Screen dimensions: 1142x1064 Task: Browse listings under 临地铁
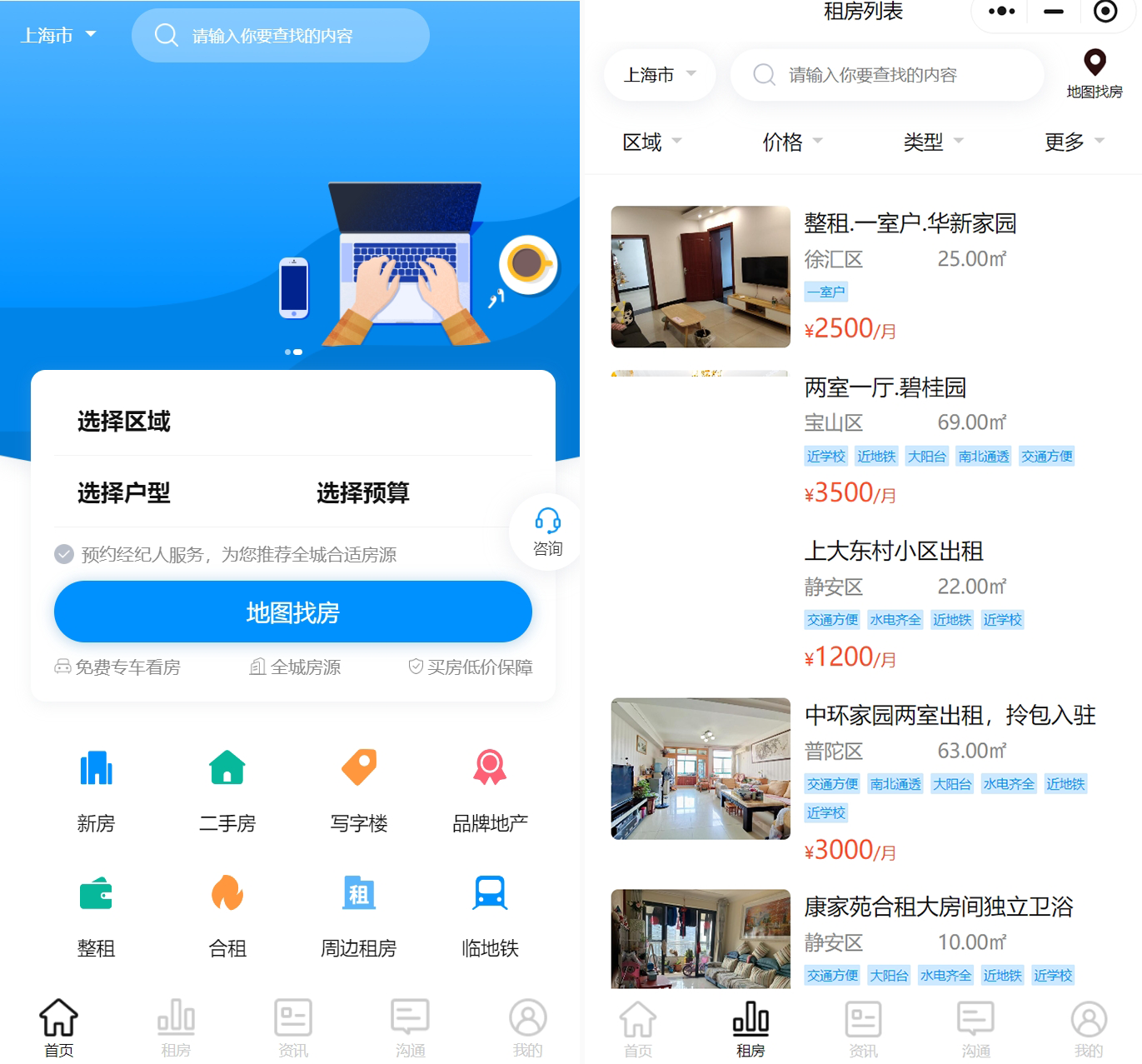(490, 913)
